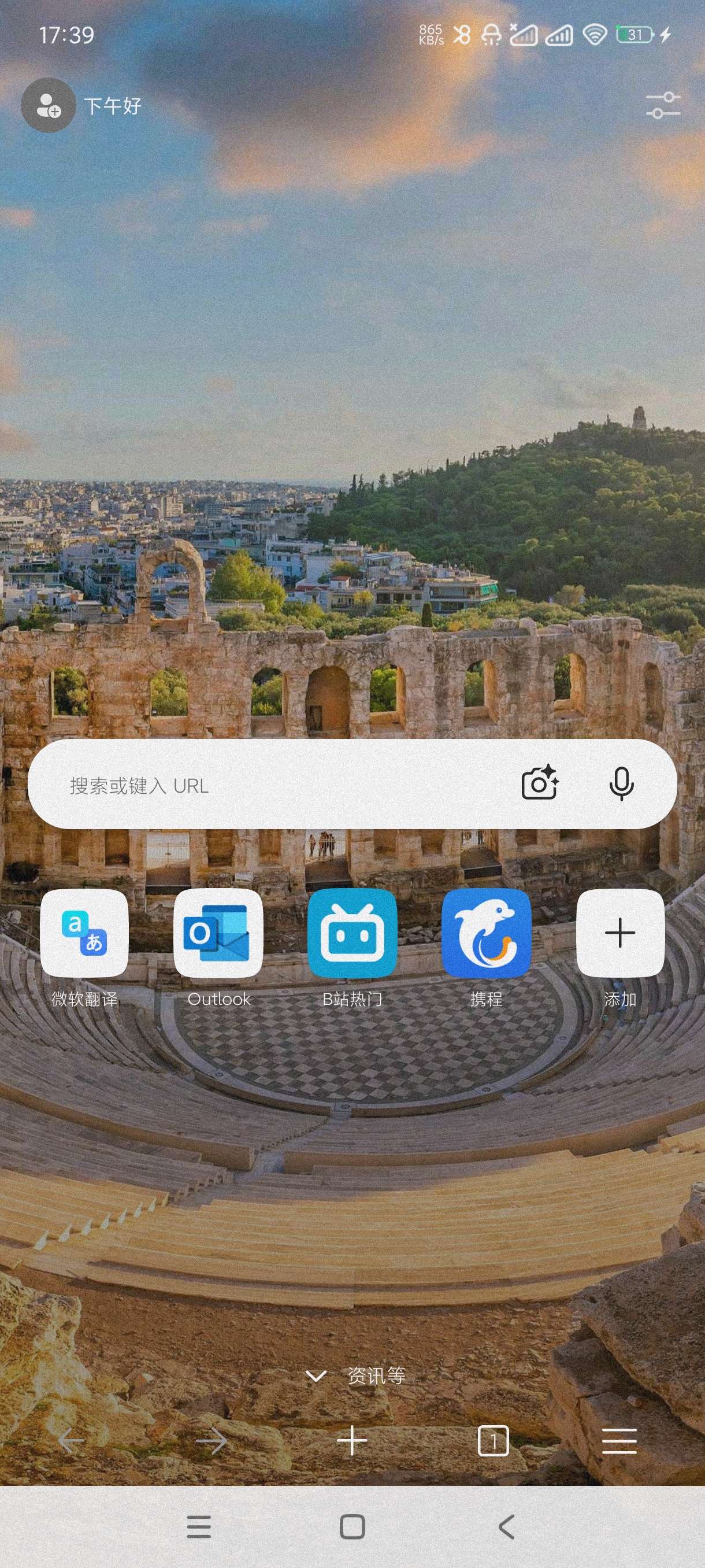Add a new shortcut via 添加

click(620, 933)
